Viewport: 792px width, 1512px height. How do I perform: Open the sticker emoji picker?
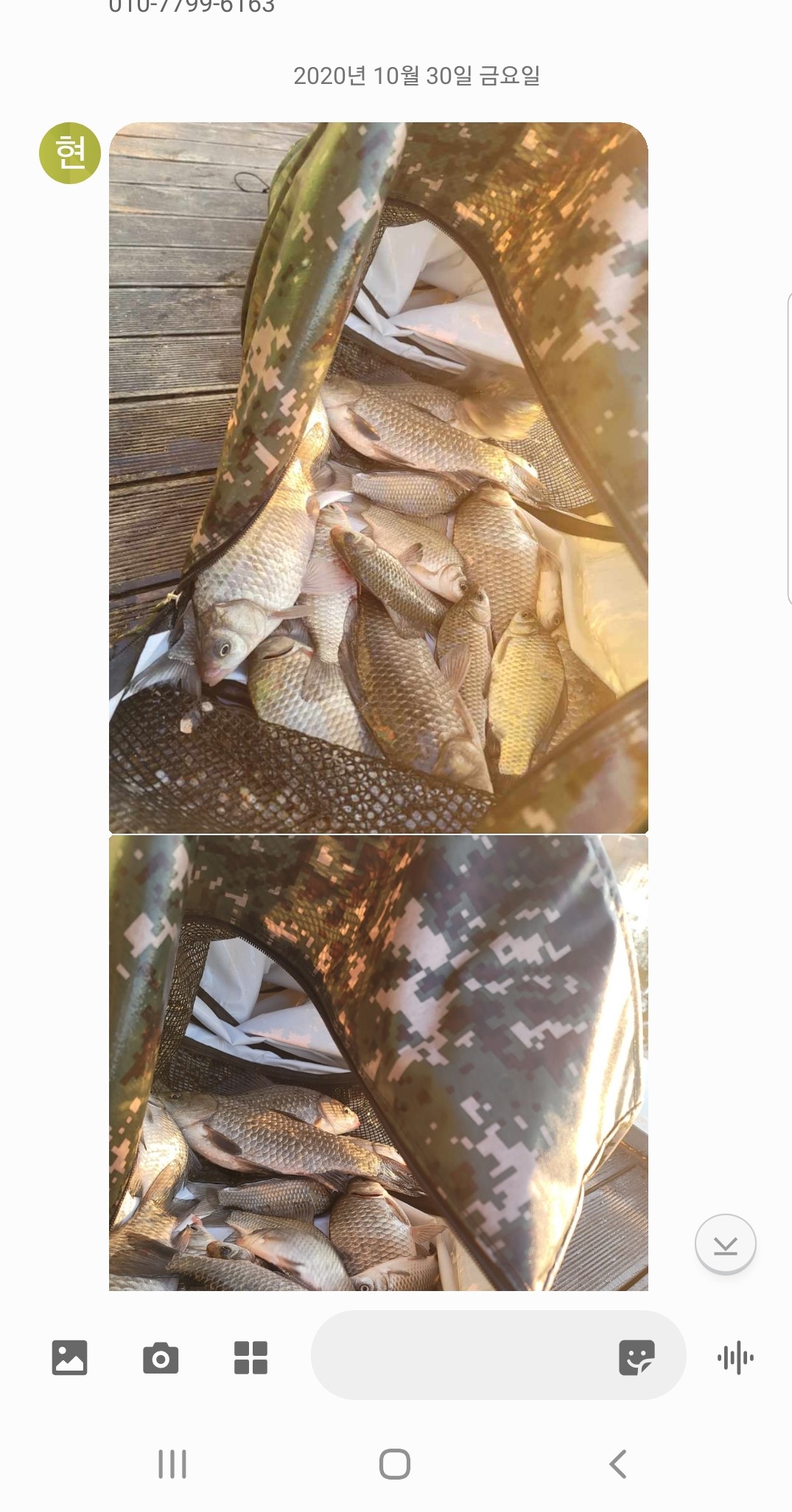point(637,1357)
